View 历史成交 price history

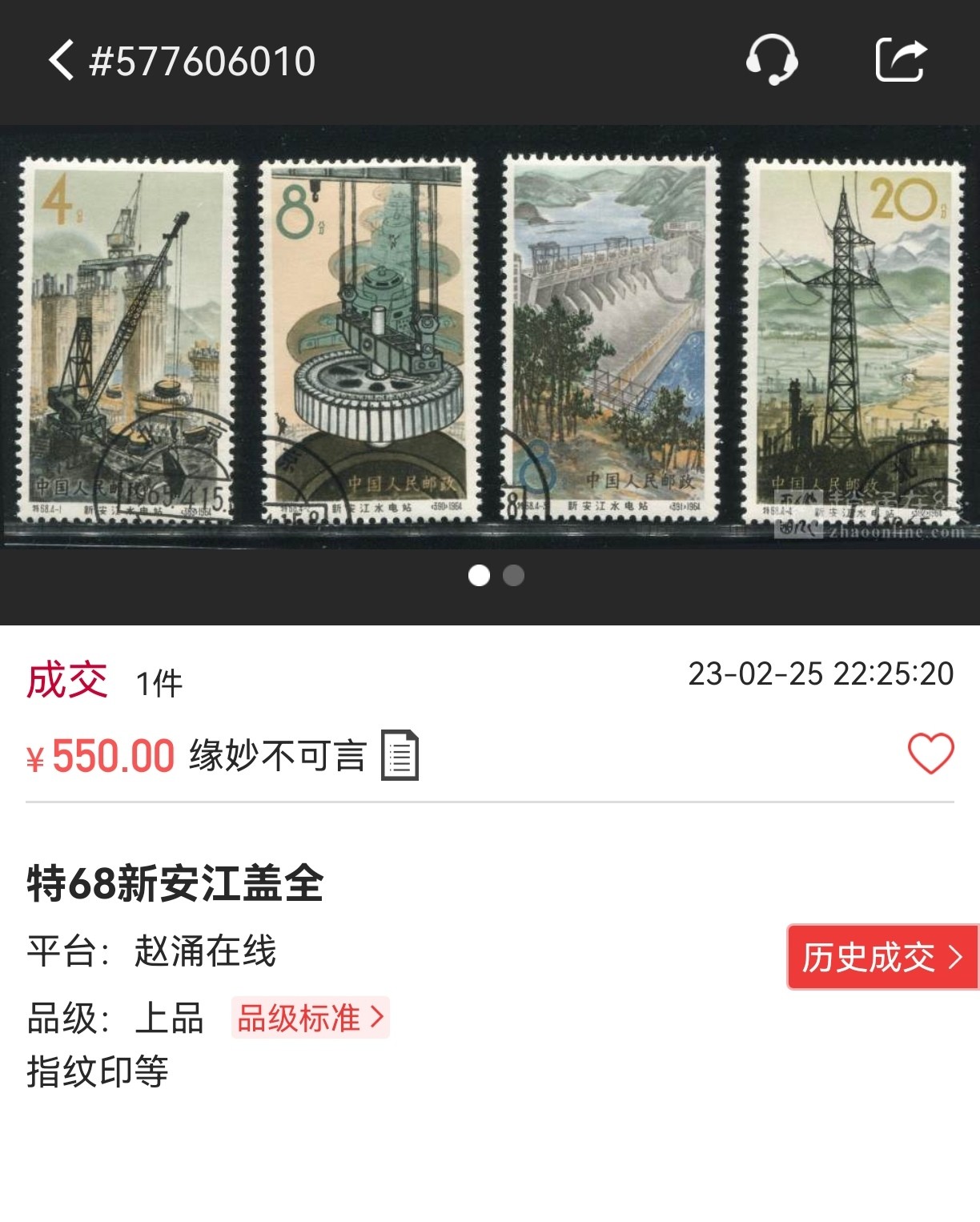882,957
